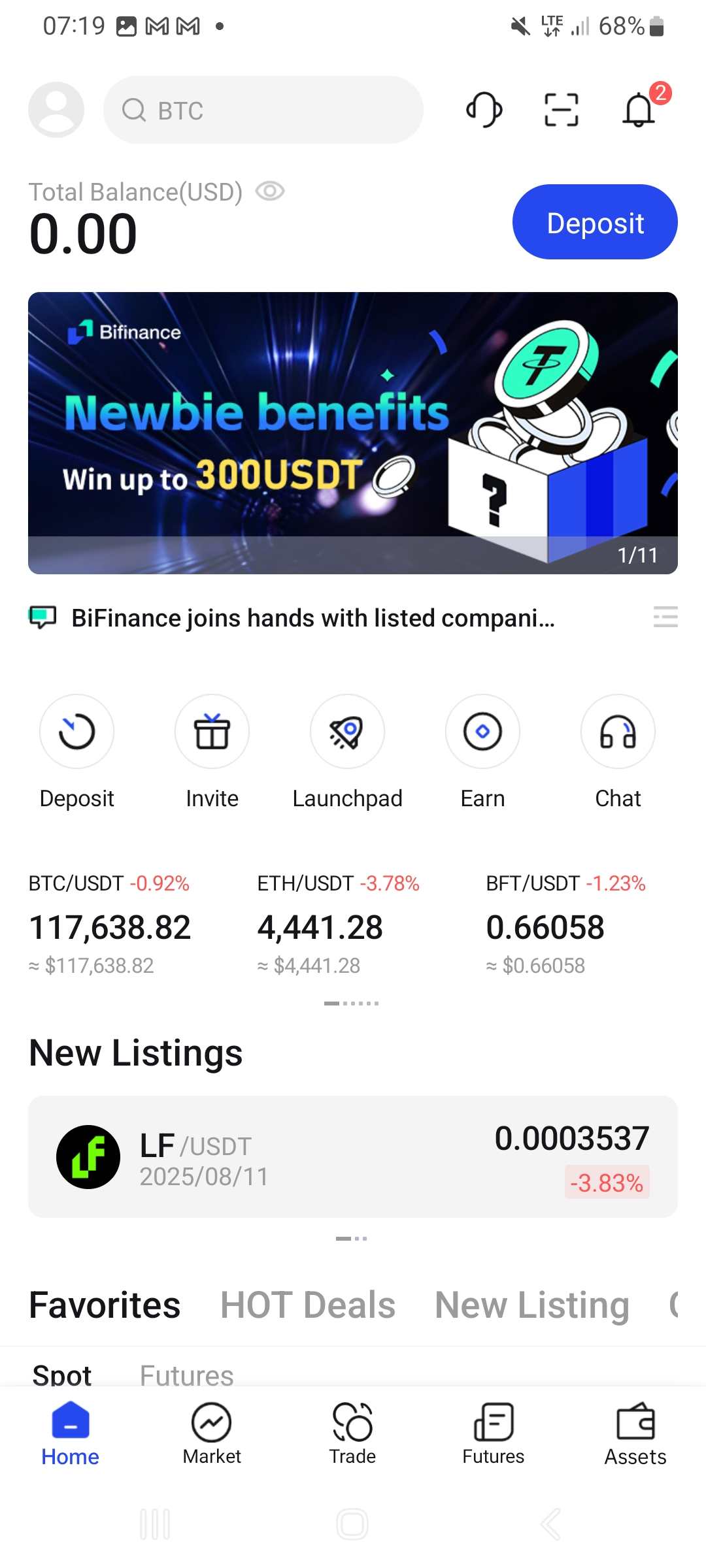Open customer support headset icon

pos(484,109)
